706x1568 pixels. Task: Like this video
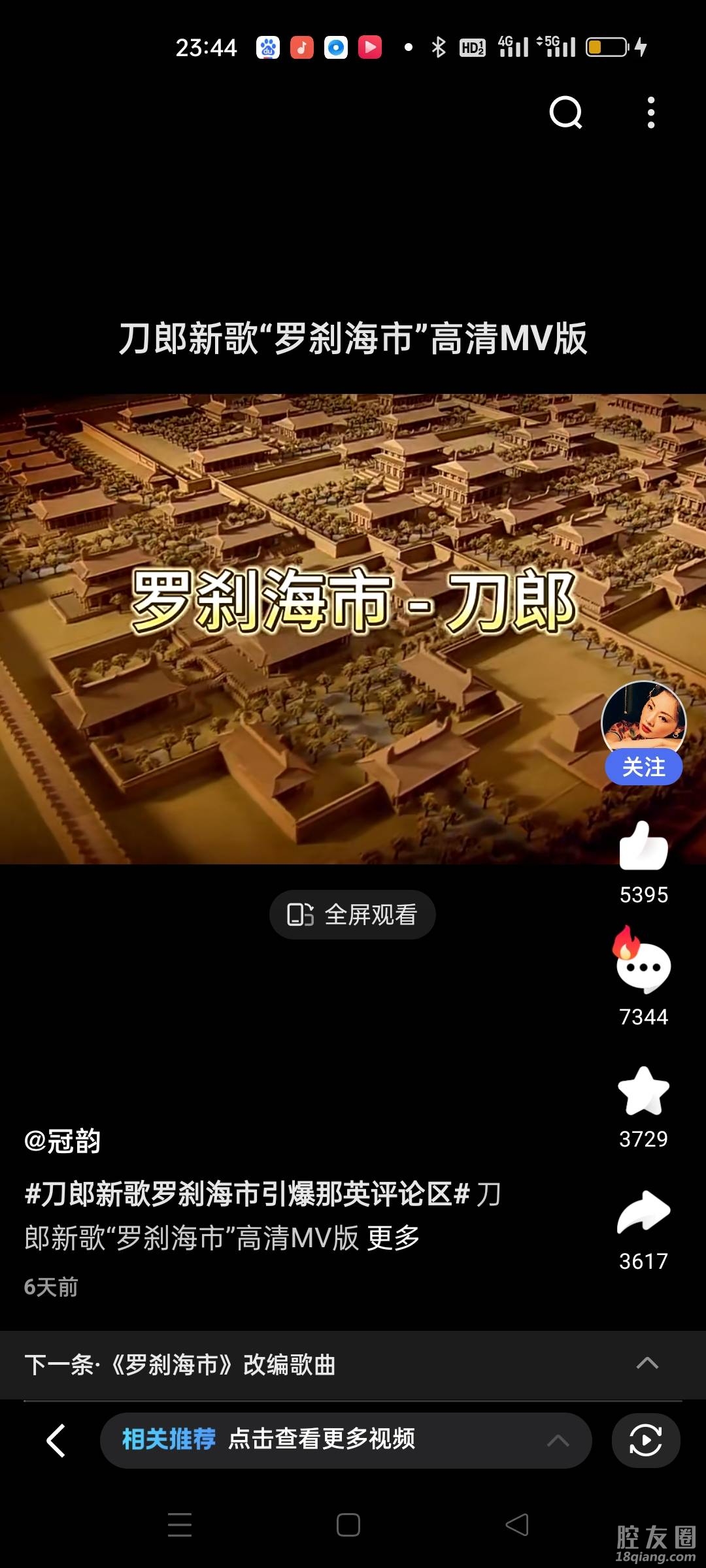(x=643, y=847)
